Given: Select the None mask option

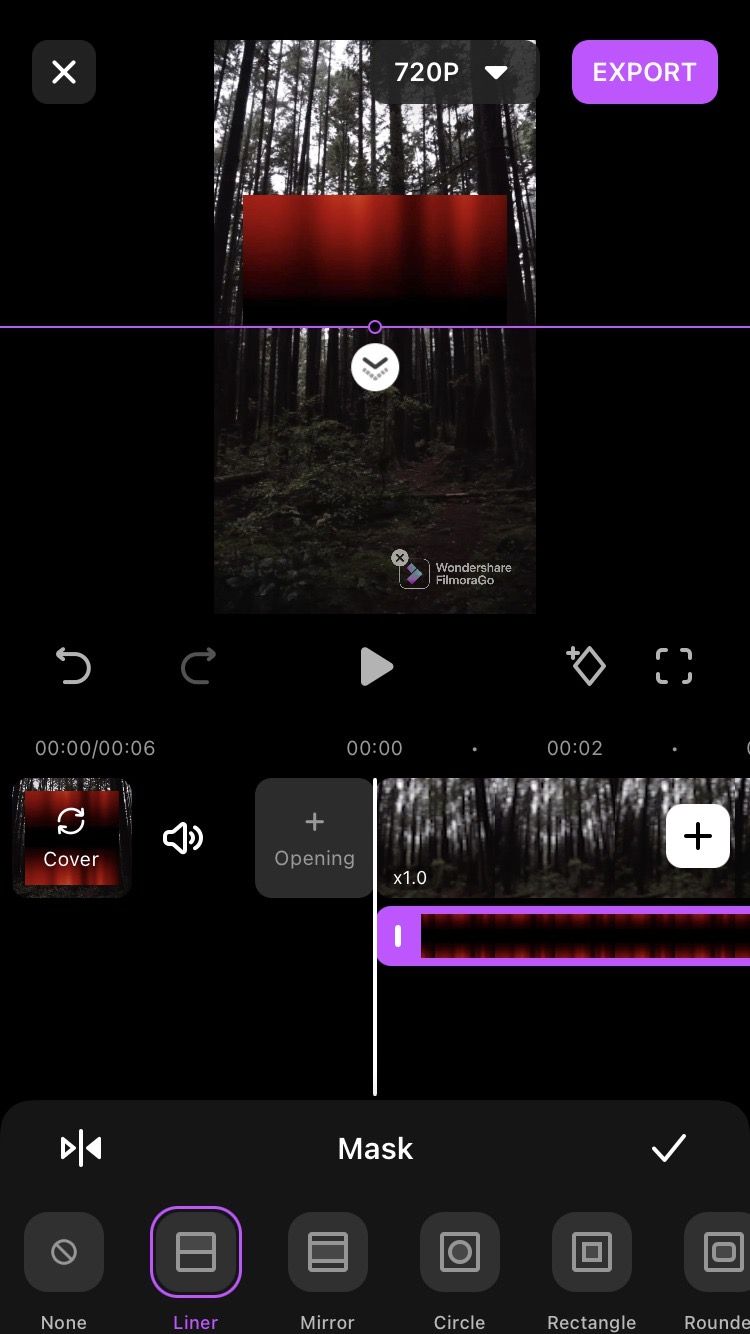Looking at the screenshot, I should [x=64, y=1252].
